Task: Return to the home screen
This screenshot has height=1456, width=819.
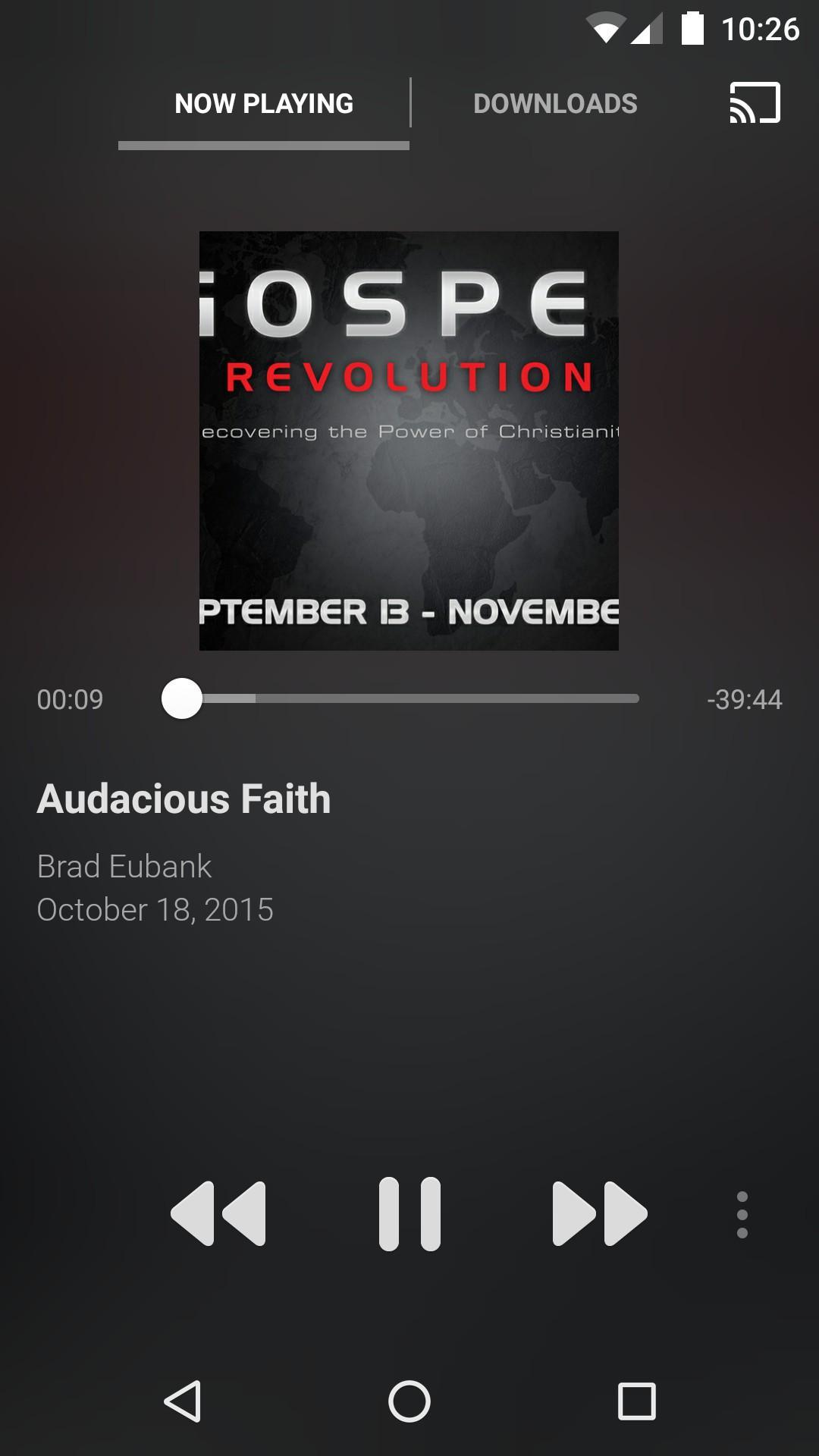Action: tap(409, 1401)
